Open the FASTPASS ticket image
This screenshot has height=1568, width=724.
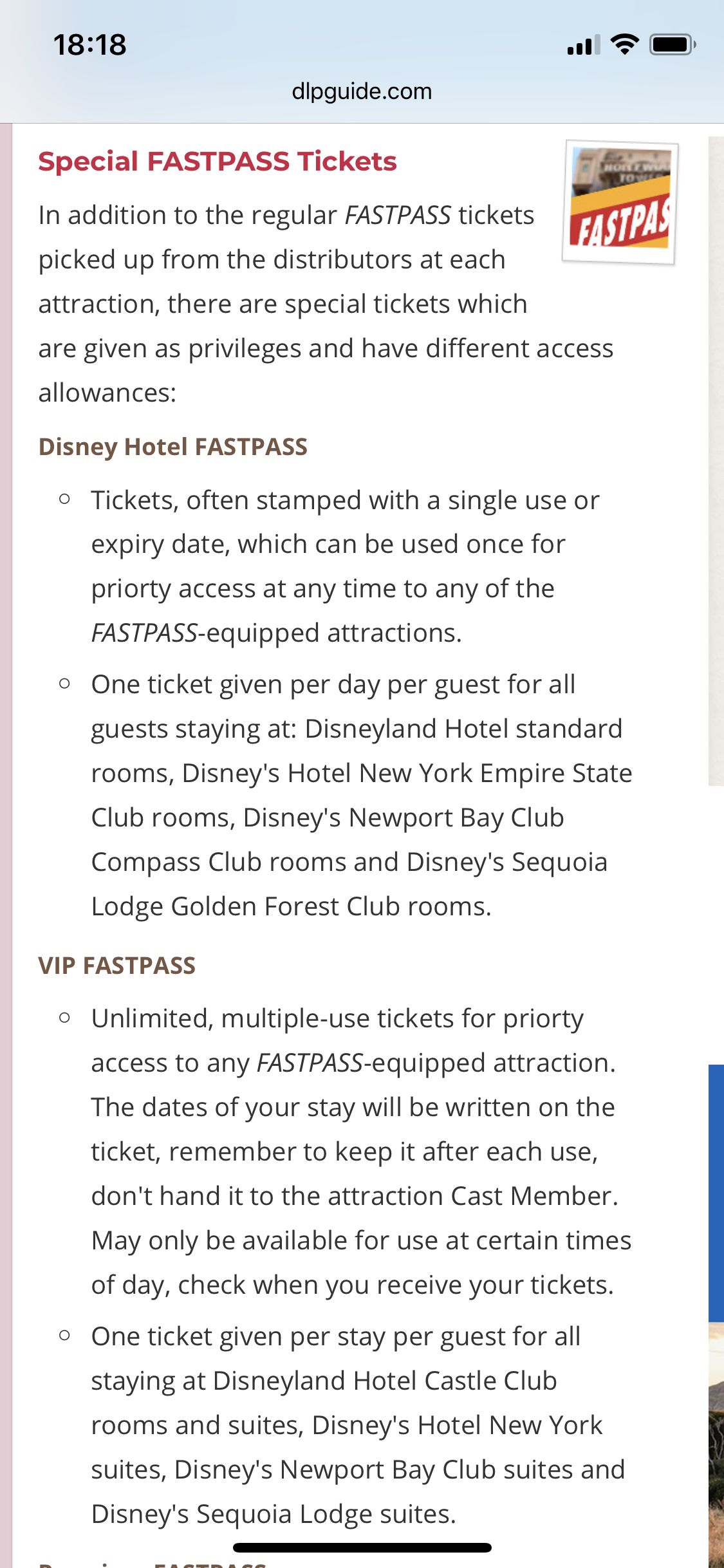click(x=620, y=202)
